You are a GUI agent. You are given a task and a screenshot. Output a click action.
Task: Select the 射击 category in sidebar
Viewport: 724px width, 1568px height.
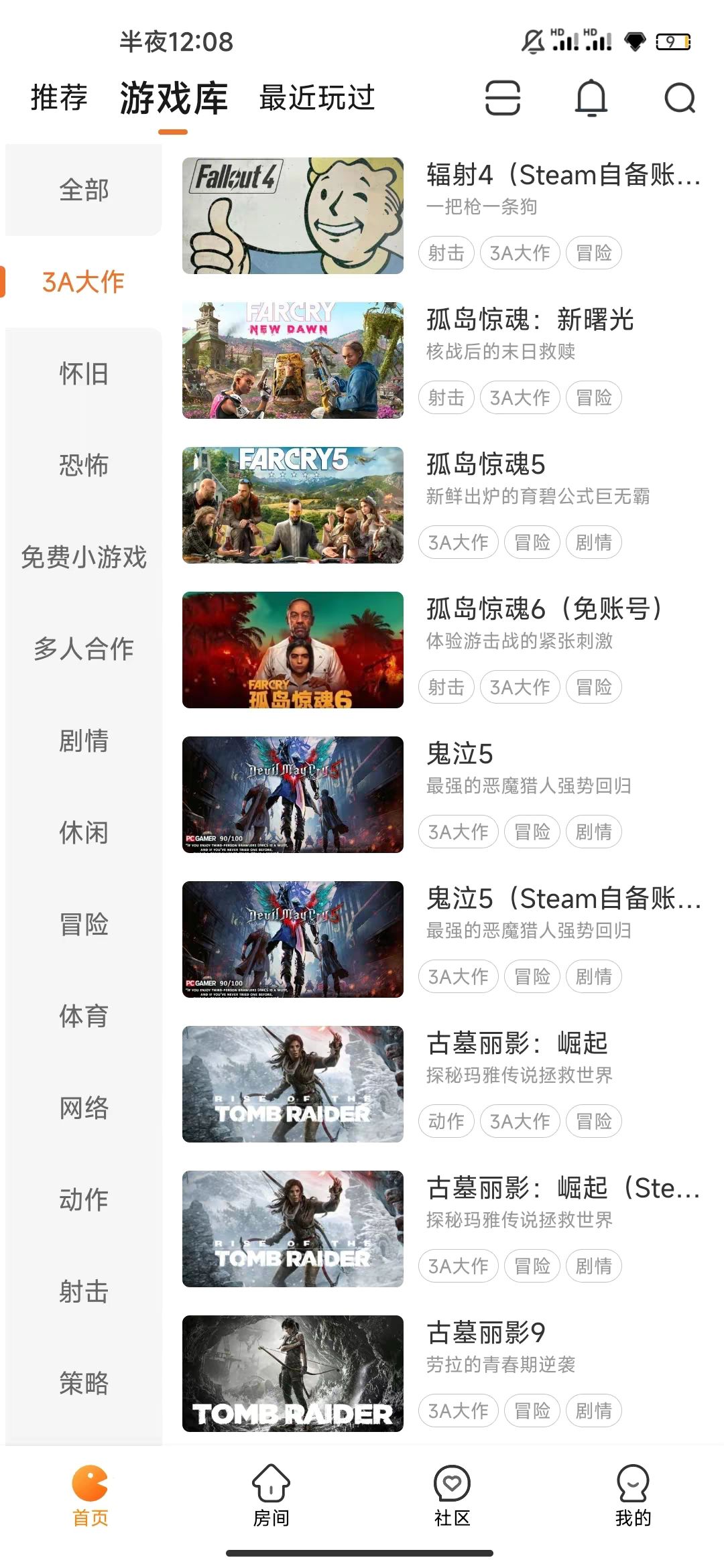point(84,1291)
